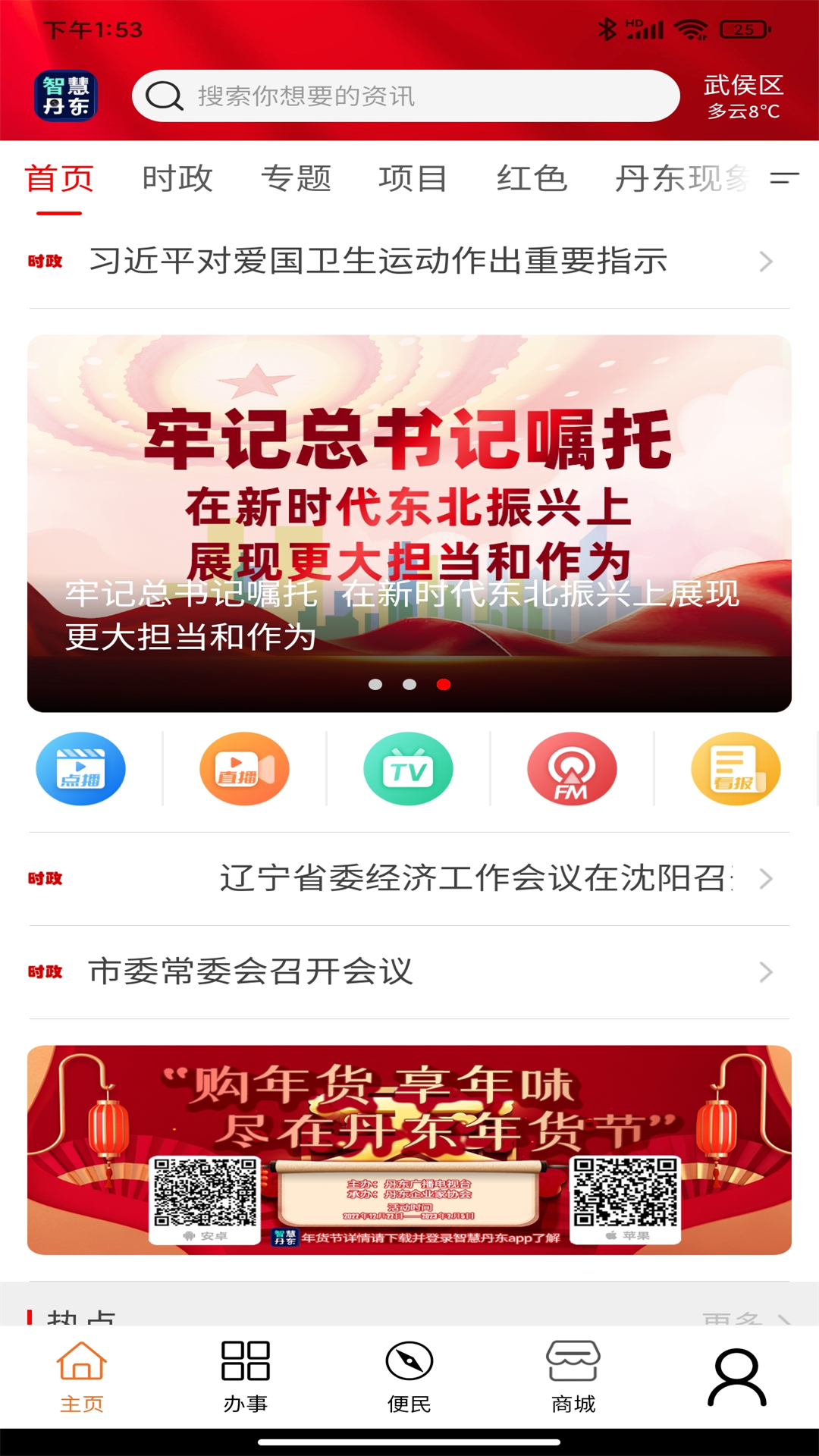Image resolution: width=819 pixels, height=1456 pixels.
Task: Select the first carousel indicator dot
Action: click(376, 685)
